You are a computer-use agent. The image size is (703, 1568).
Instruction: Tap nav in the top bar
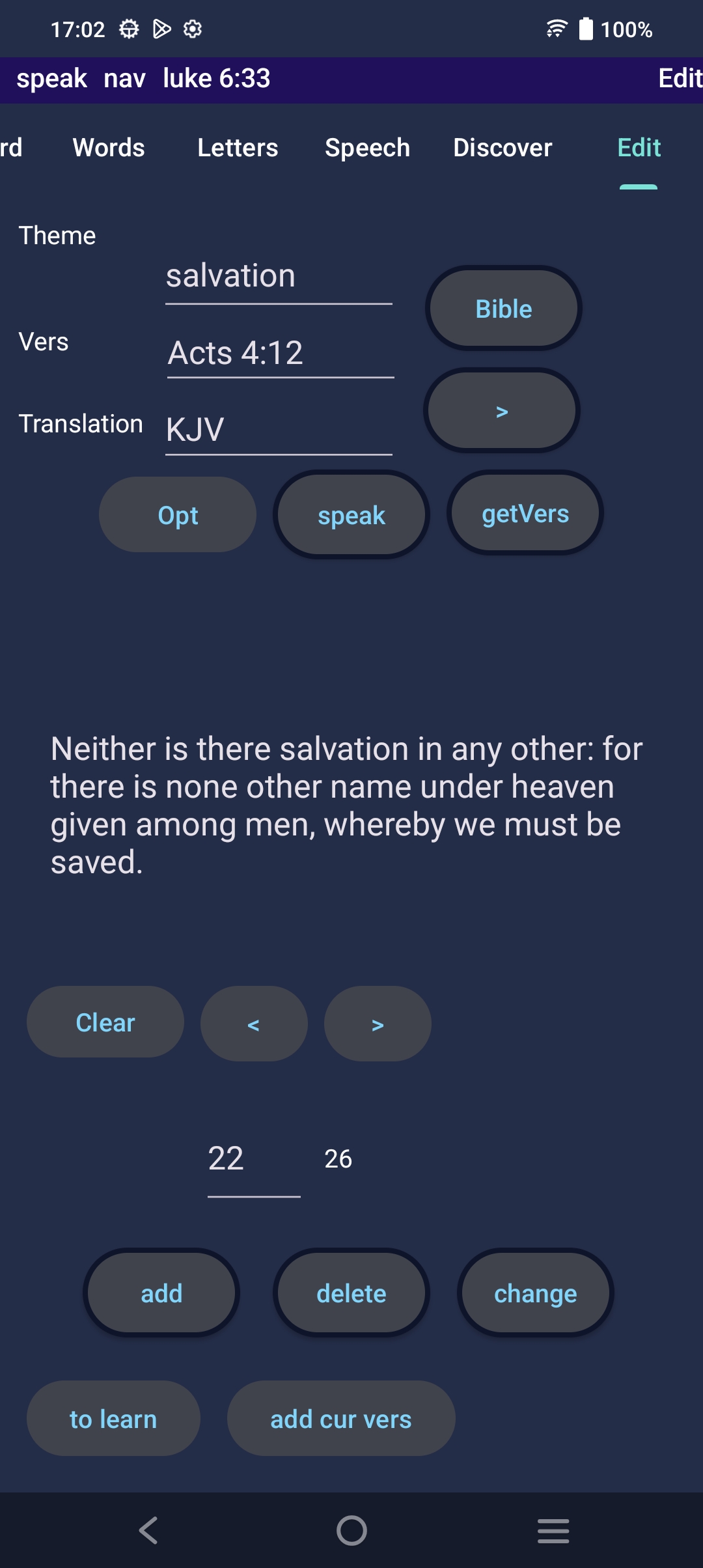(x=124, y=79)
